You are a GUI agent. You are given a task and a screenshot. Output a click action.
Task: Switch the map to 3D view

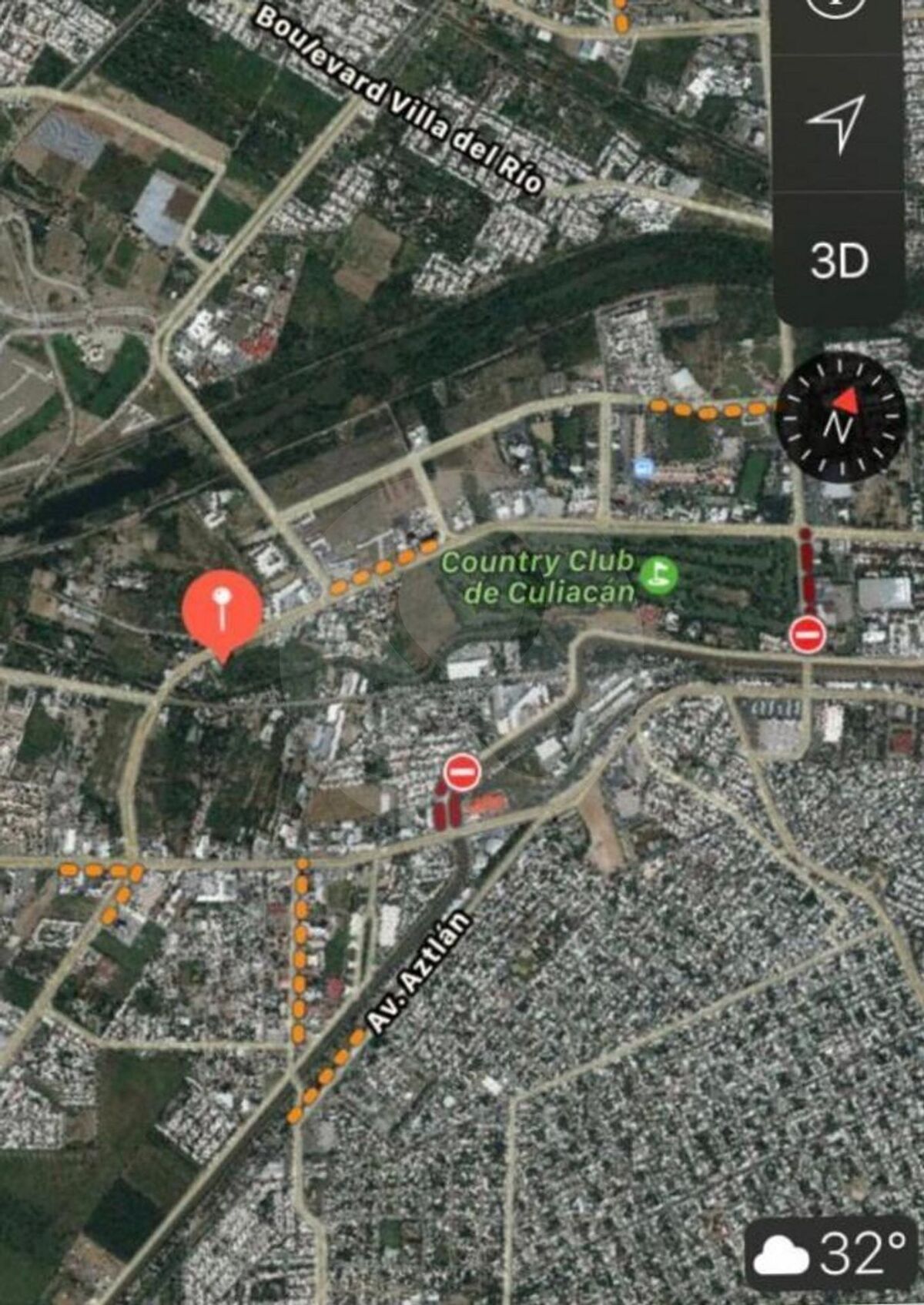tap(839, 261)
